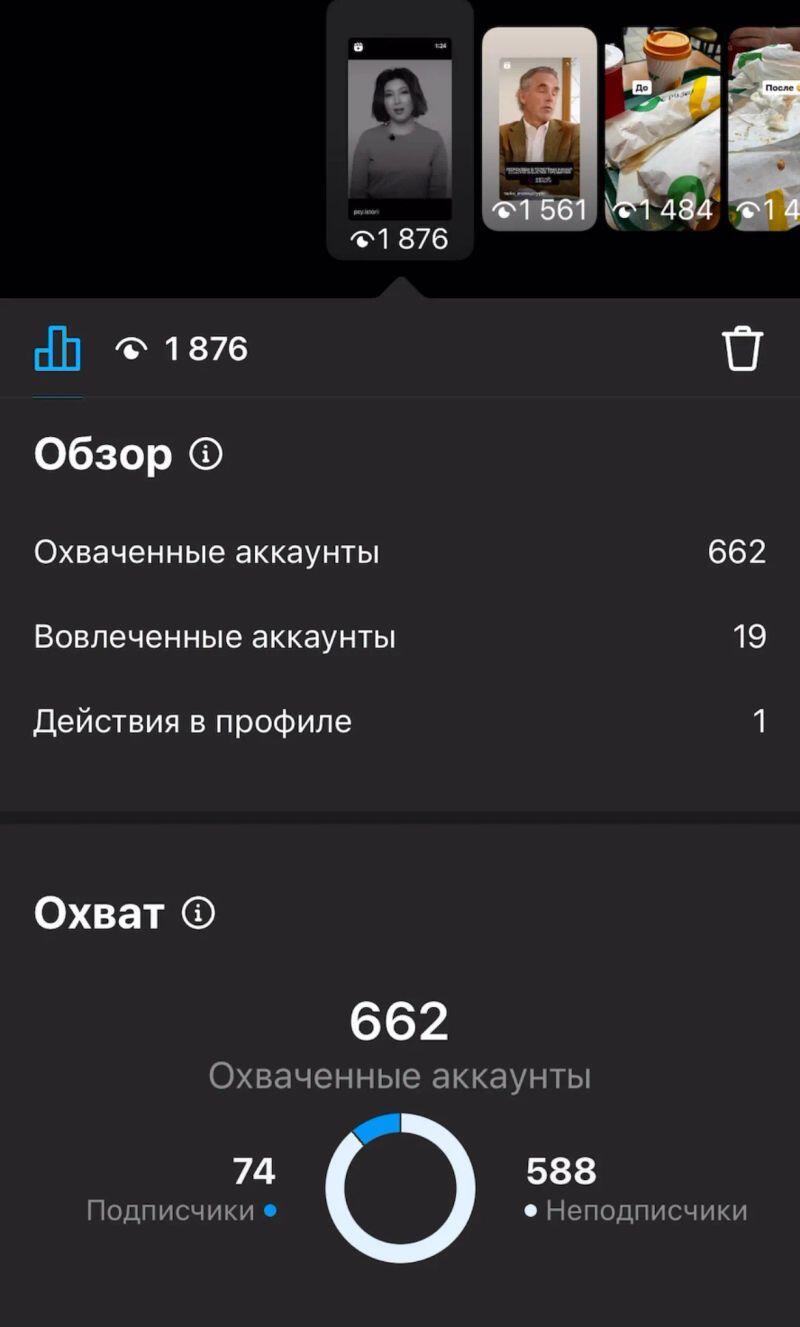Open the statistics bar chart tab

[57, 349]
